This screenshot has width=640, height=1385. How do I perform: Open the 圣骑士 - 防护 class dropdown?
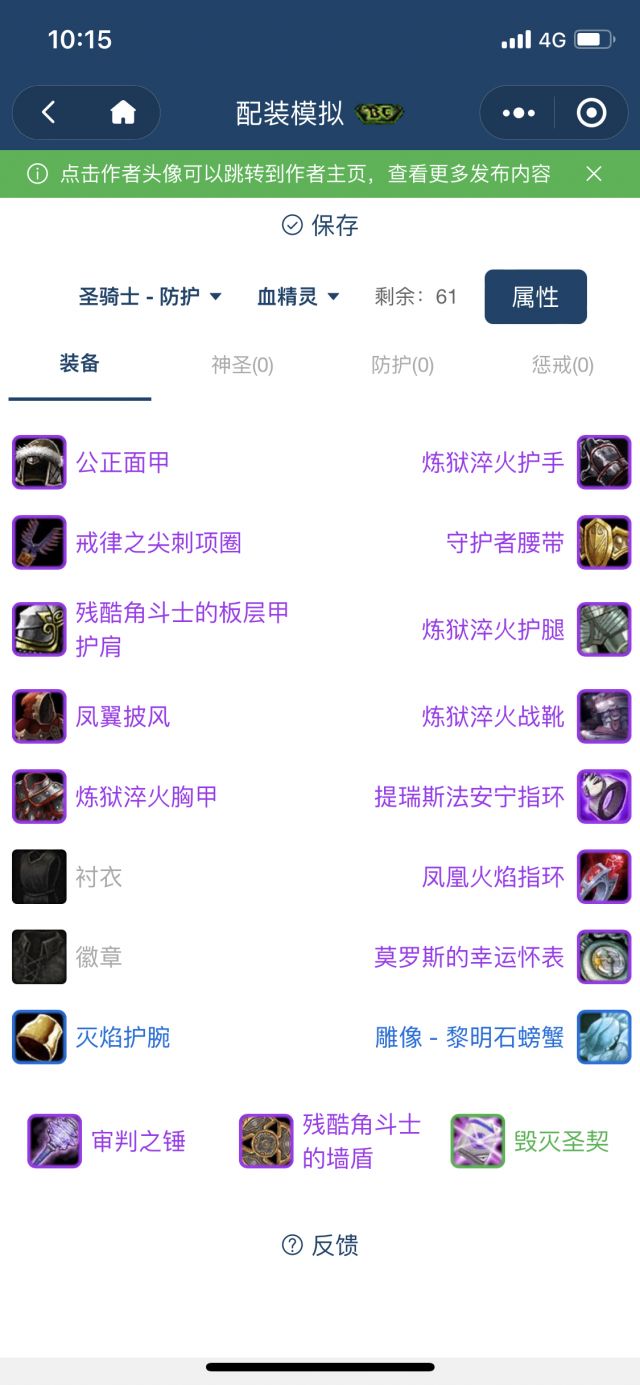coord(150,297)
